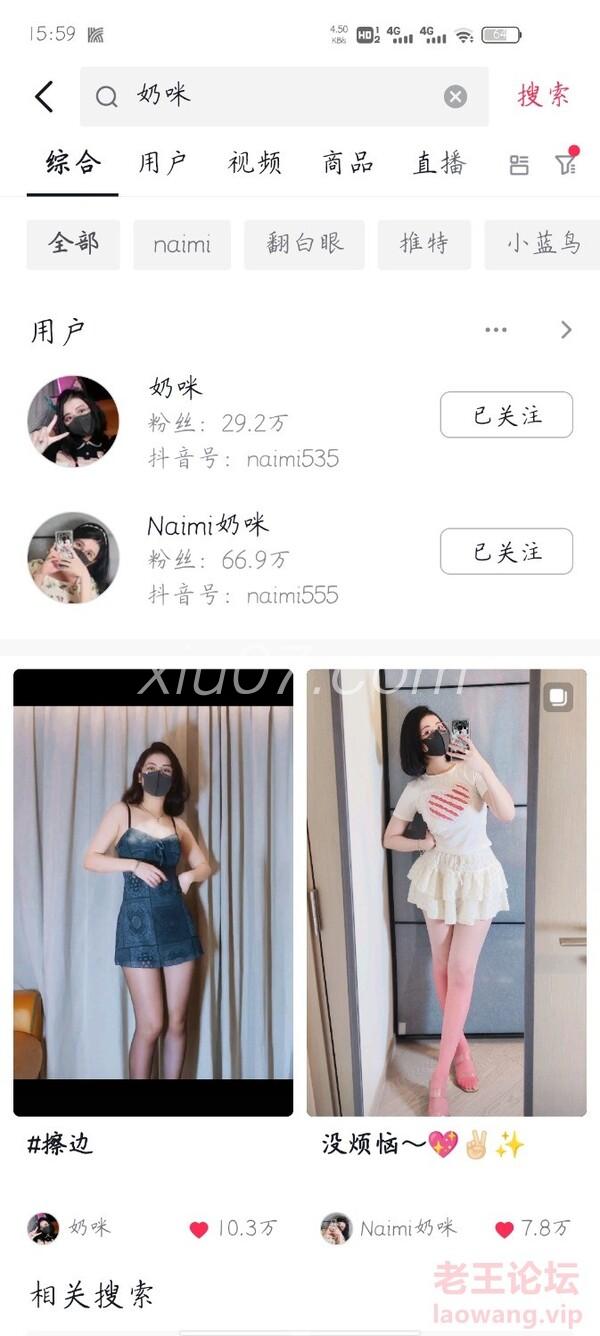
Task: Switch to the 商品 tab
Action: point(348,163)
